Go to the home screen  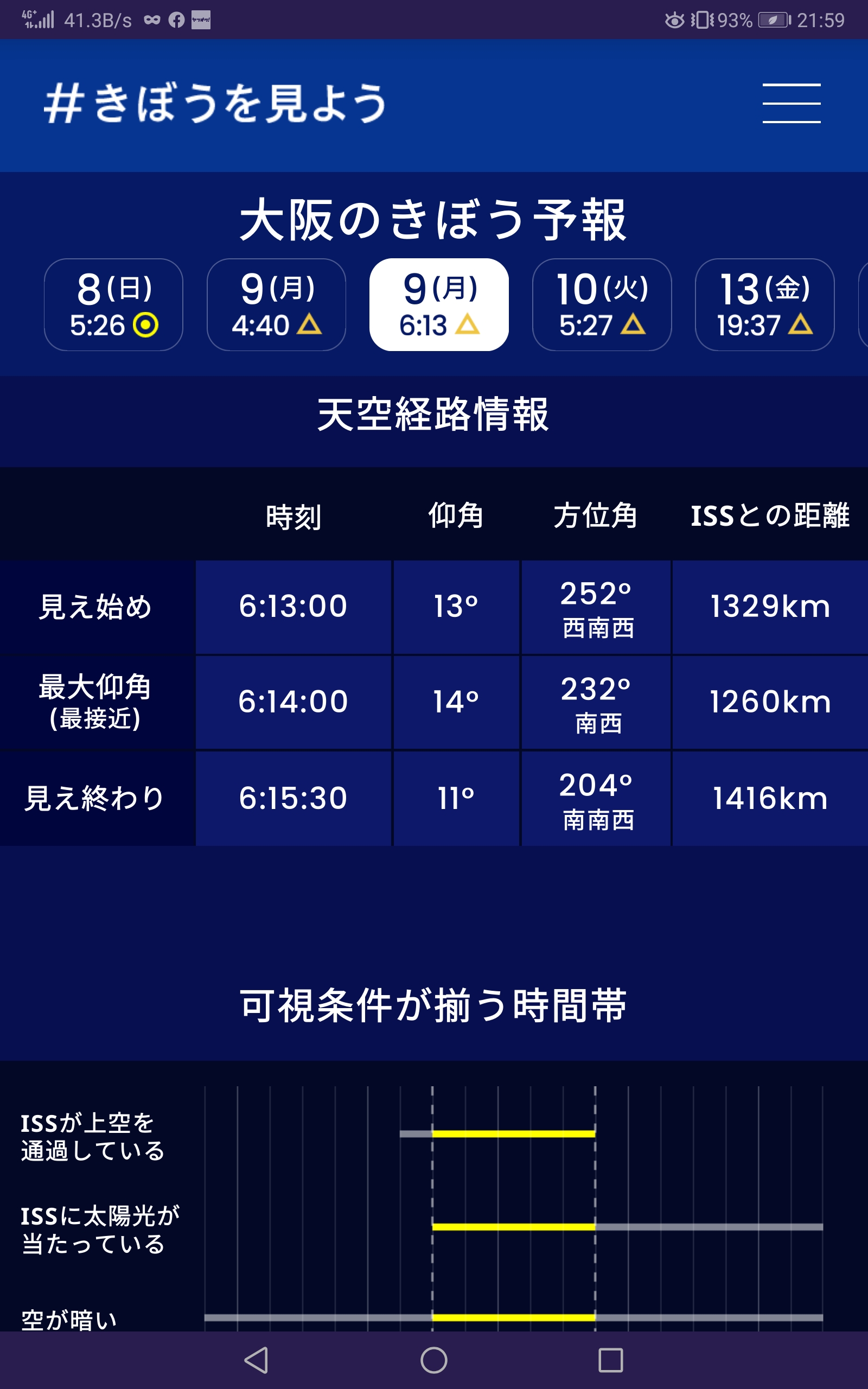pos(434,1360)
